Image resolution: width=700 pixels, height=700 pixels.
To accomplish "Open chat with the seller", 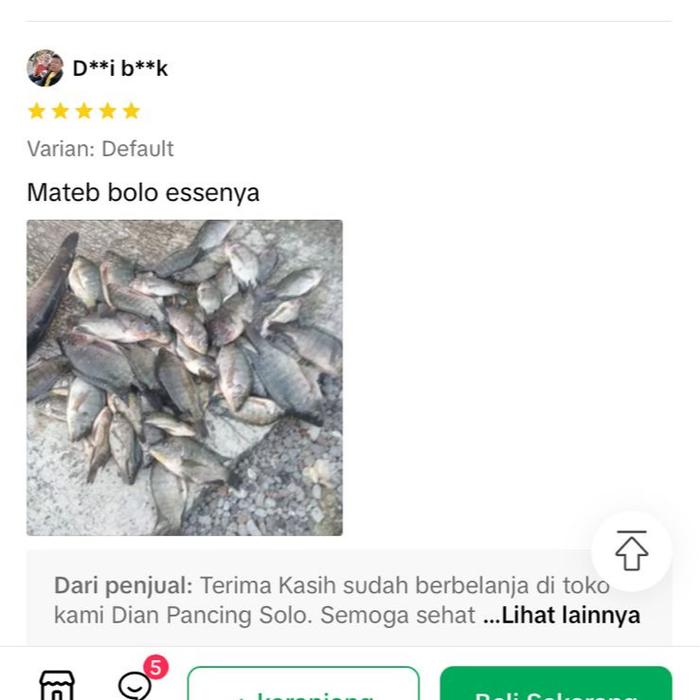I will [x=135, y=685].
